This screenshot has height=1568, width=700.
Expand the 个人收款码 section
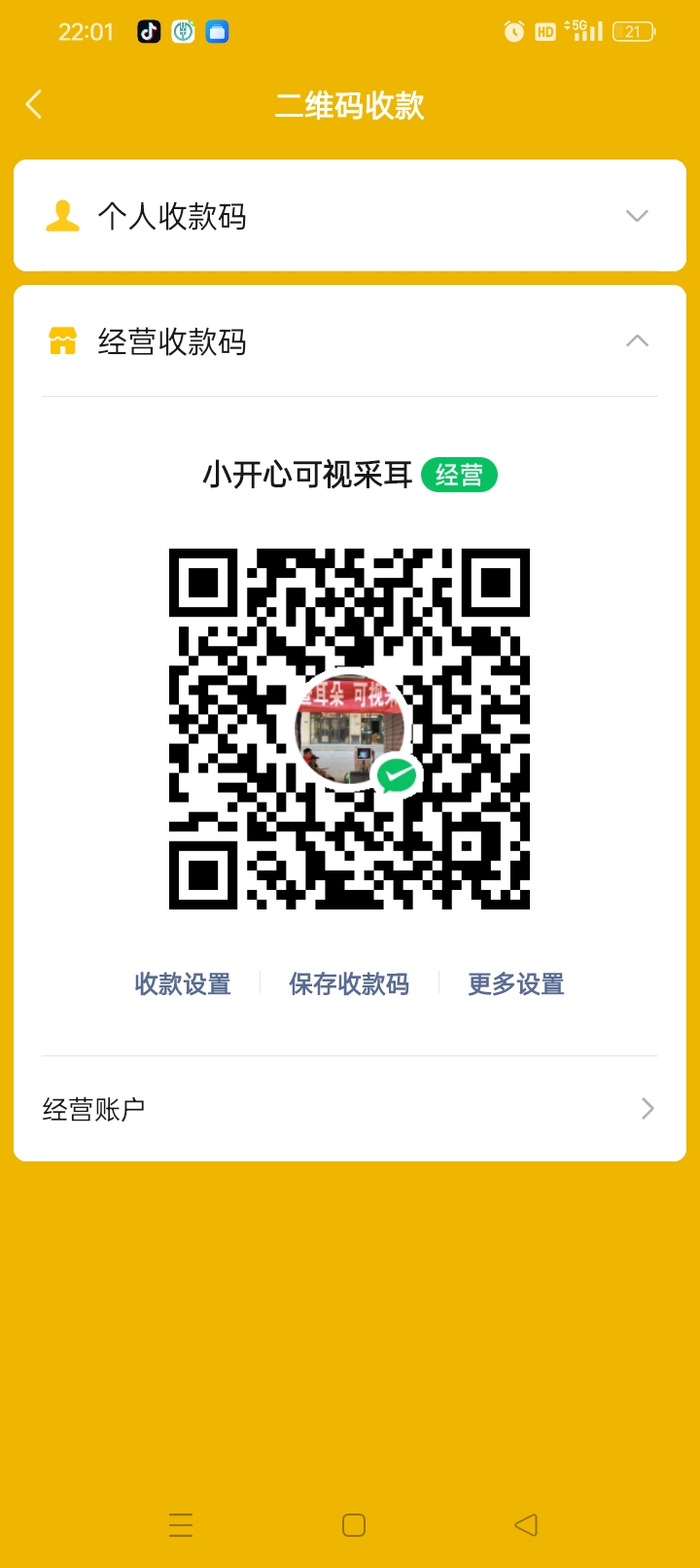pos(636,216)
